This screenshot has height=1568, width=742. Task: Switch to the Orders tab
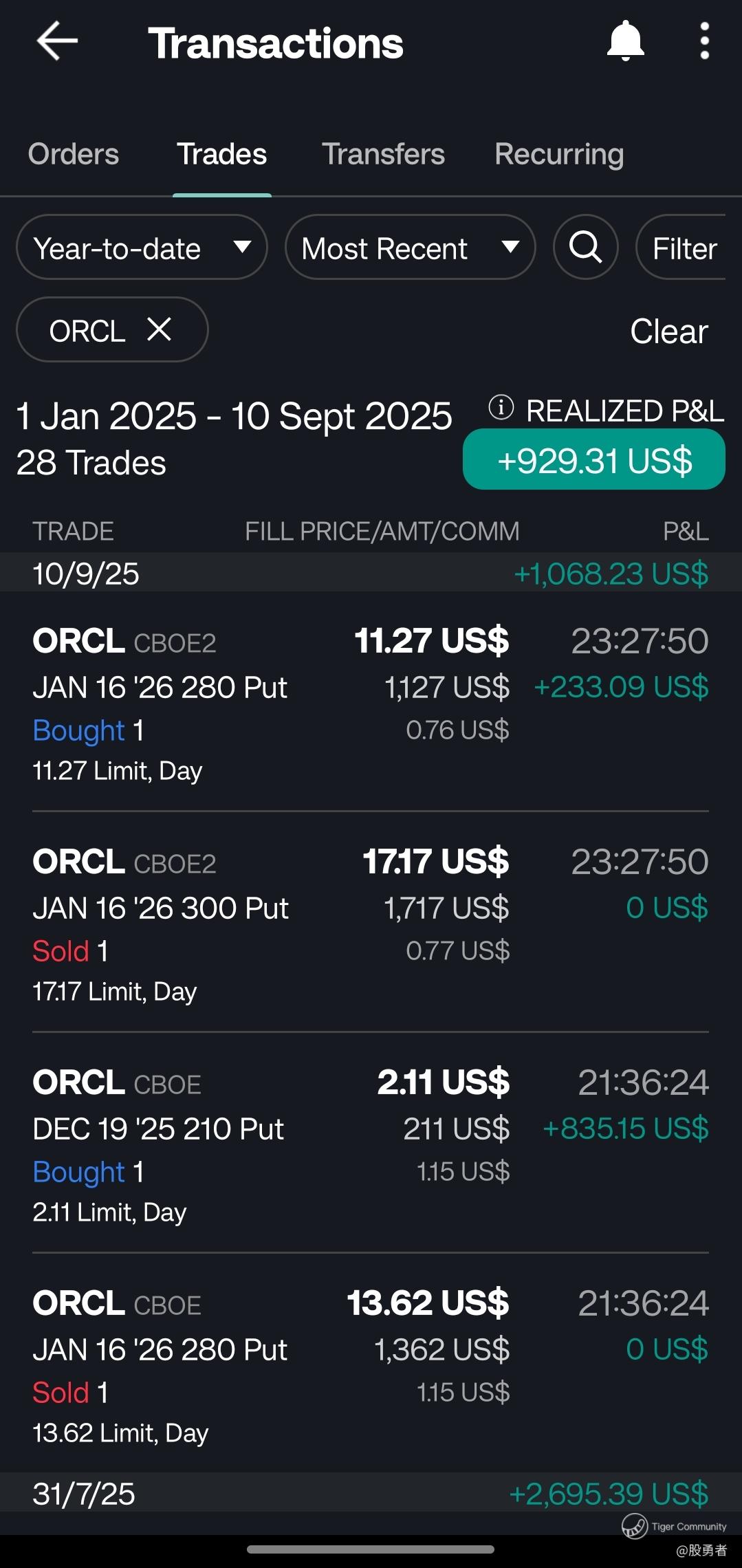(74, 155)
